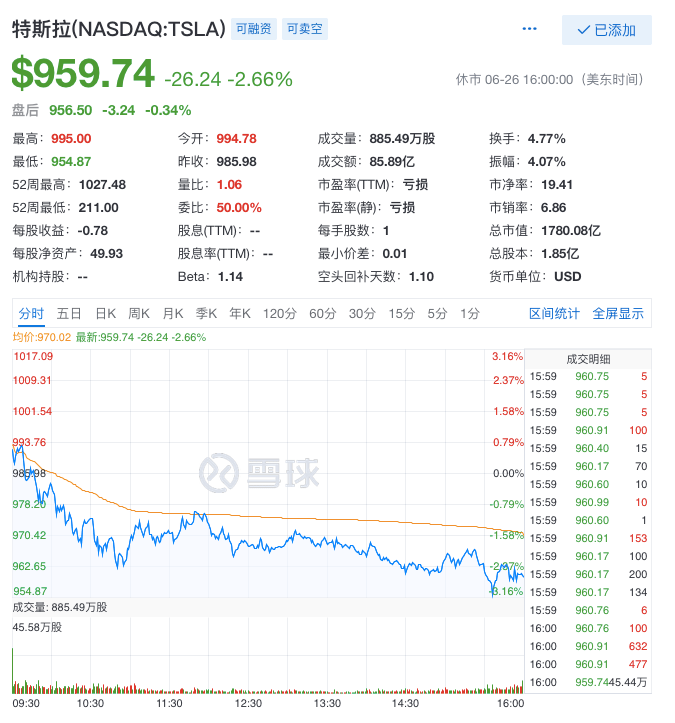Select the 周K candlestick tab

pos(139,313)
